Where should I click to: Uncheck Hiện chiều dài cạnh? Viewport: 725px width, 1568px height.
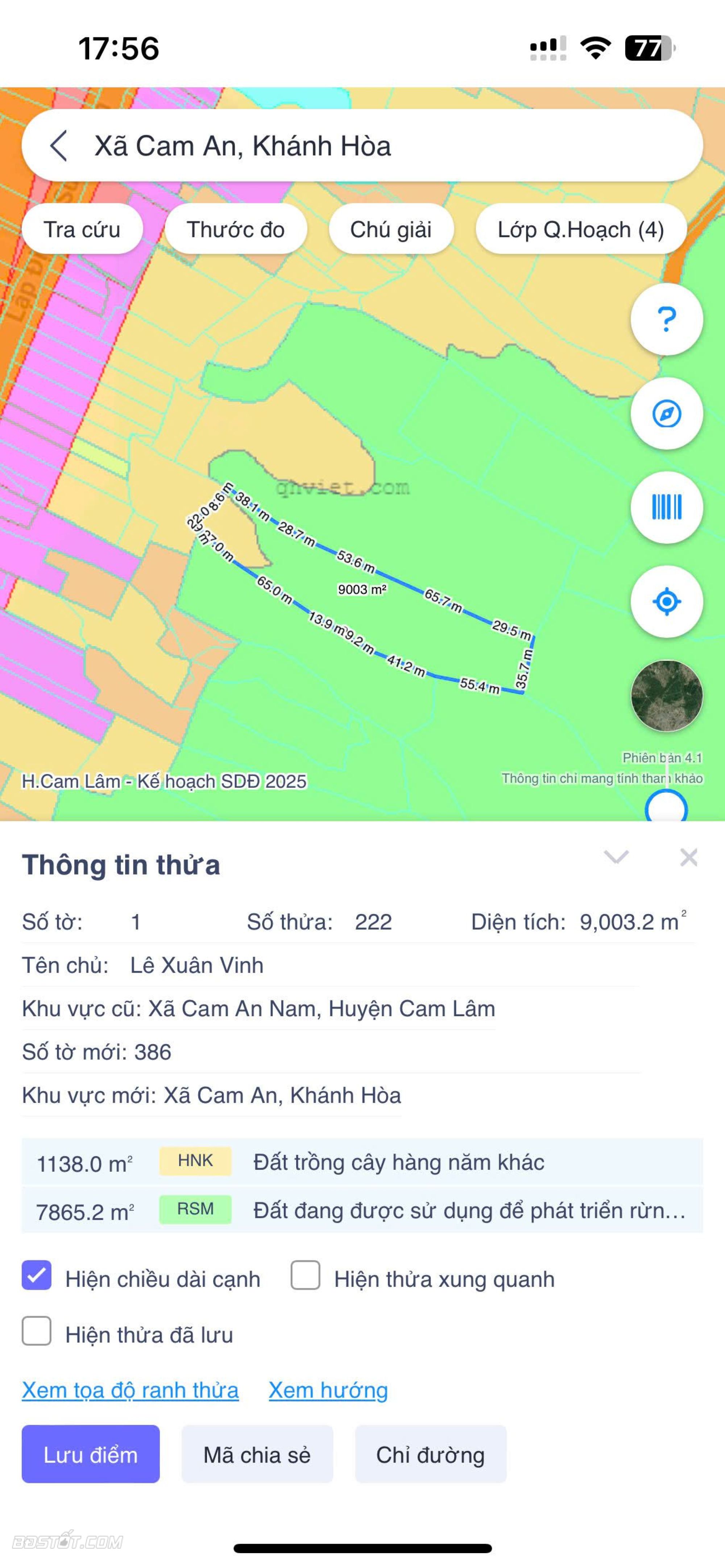(x=37, y=1275)
